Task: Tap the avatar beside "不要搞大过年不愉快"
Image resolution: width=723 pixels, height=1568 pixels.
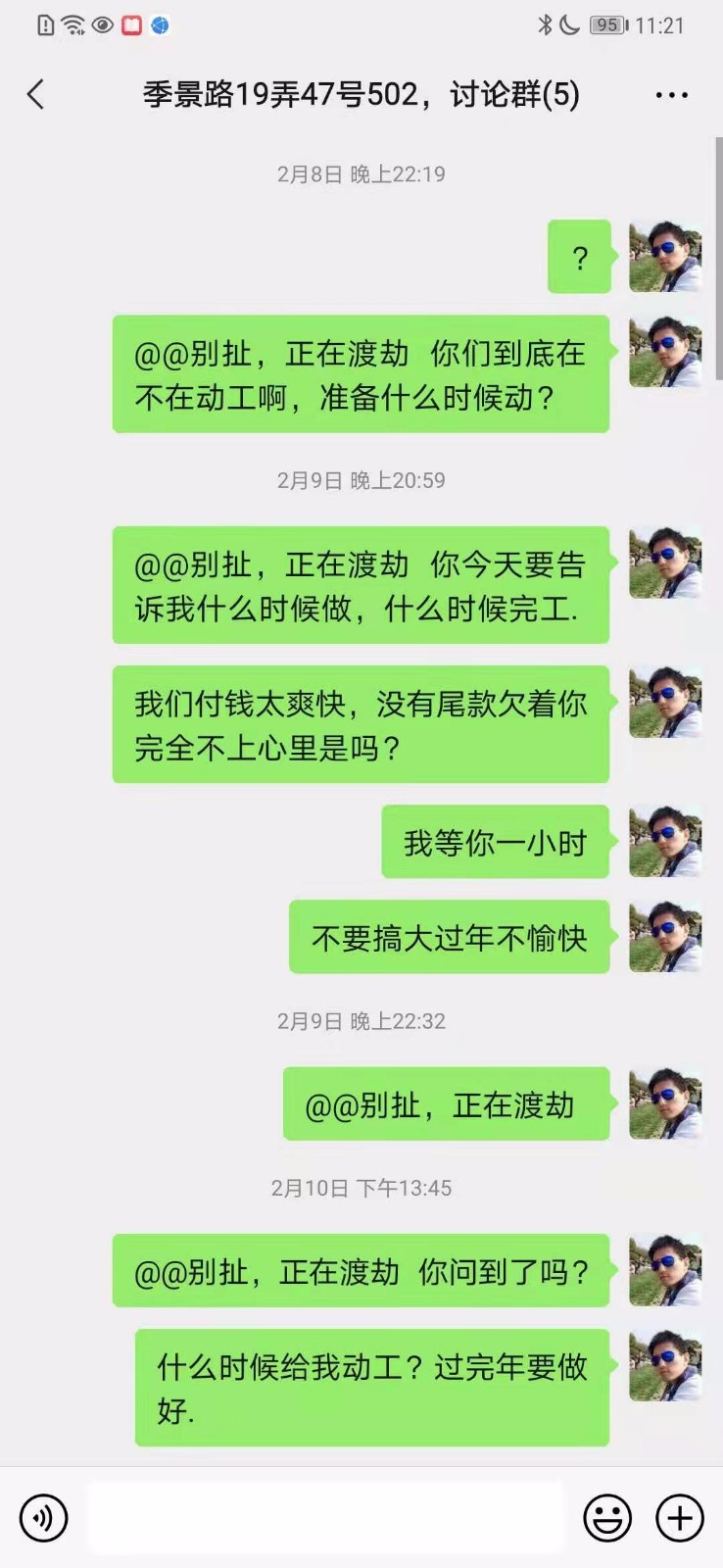Action: pyautogui.click(x=665, y=937)
